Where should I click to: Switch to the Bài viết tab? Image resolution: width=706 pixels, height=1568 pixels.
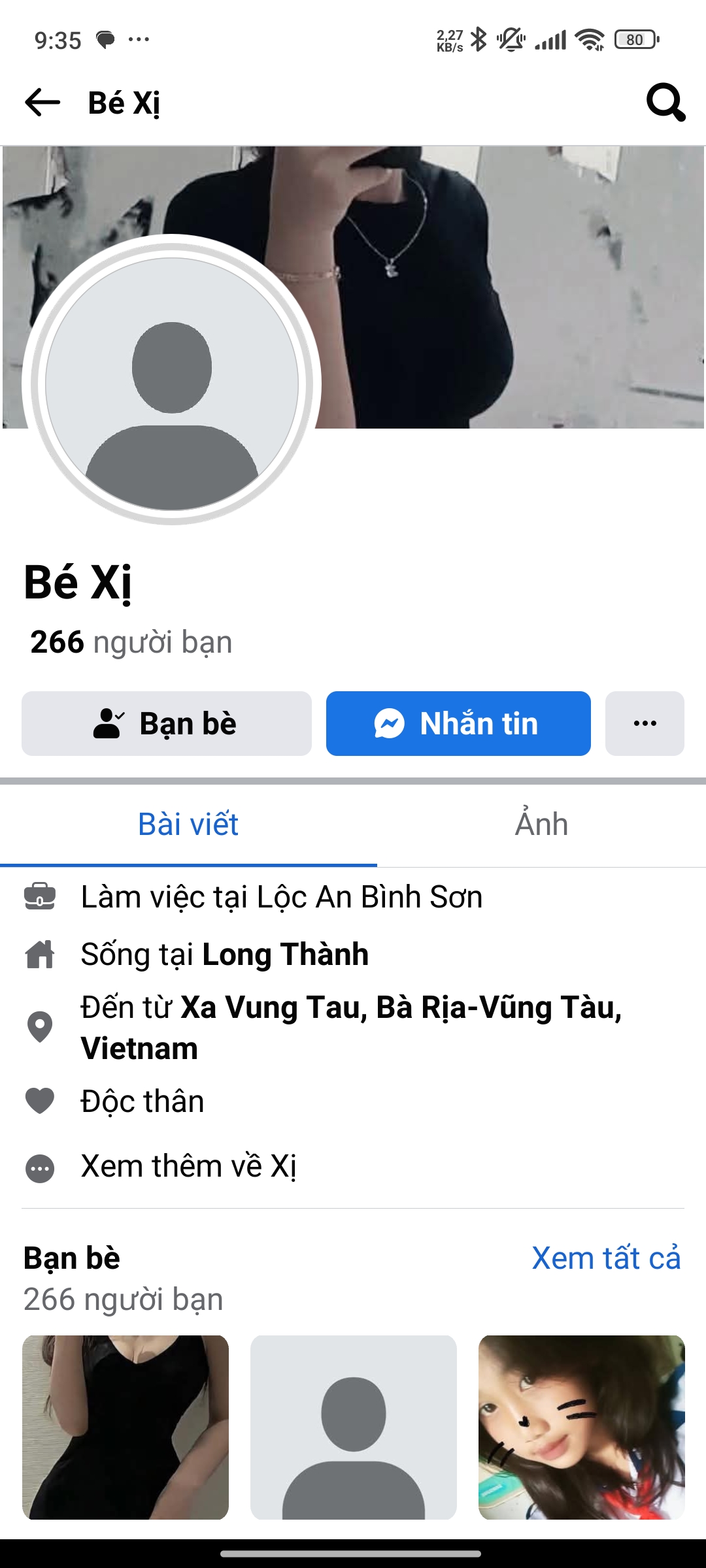pos(188,825)
